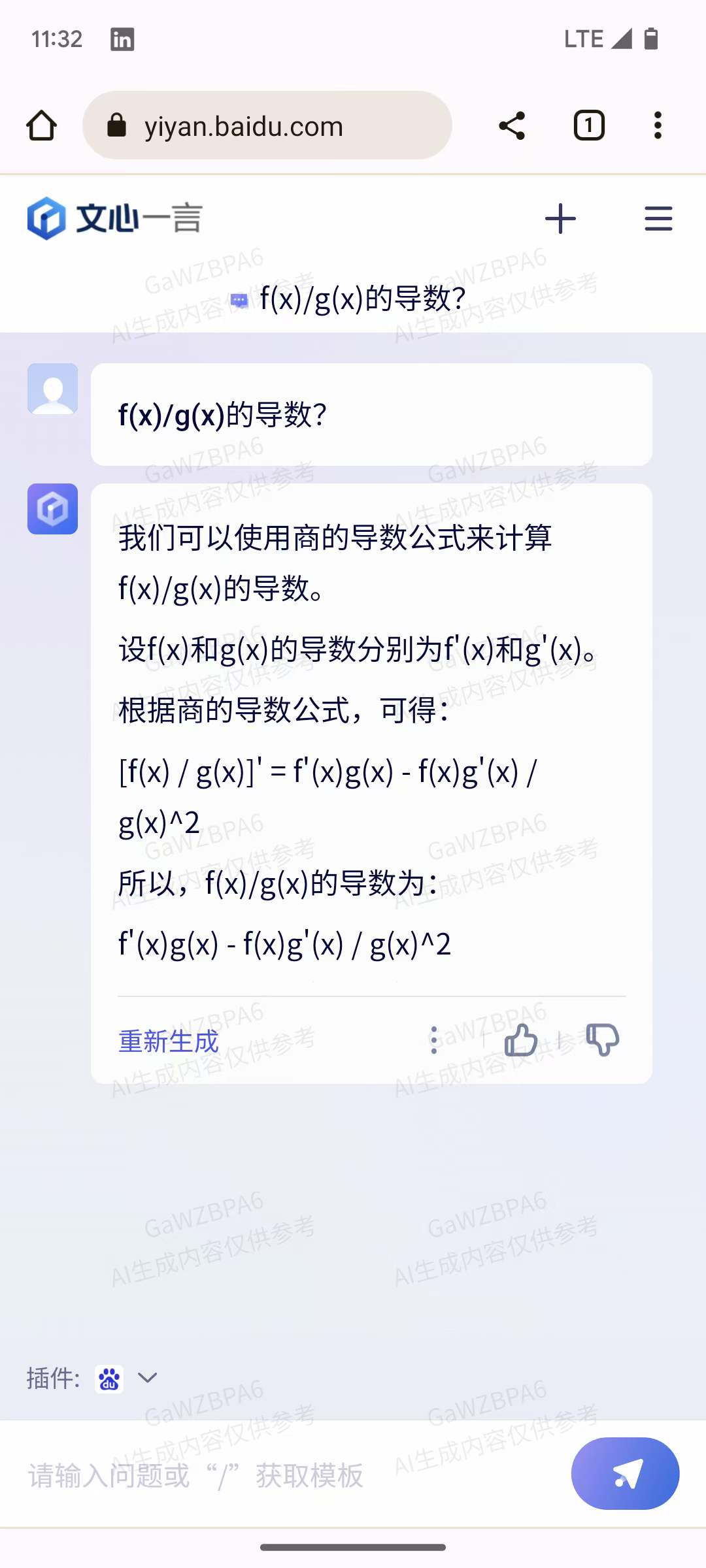Open more options dots under the answer
Viewport: 706px width, 1568px height.
pos(434,1040)
